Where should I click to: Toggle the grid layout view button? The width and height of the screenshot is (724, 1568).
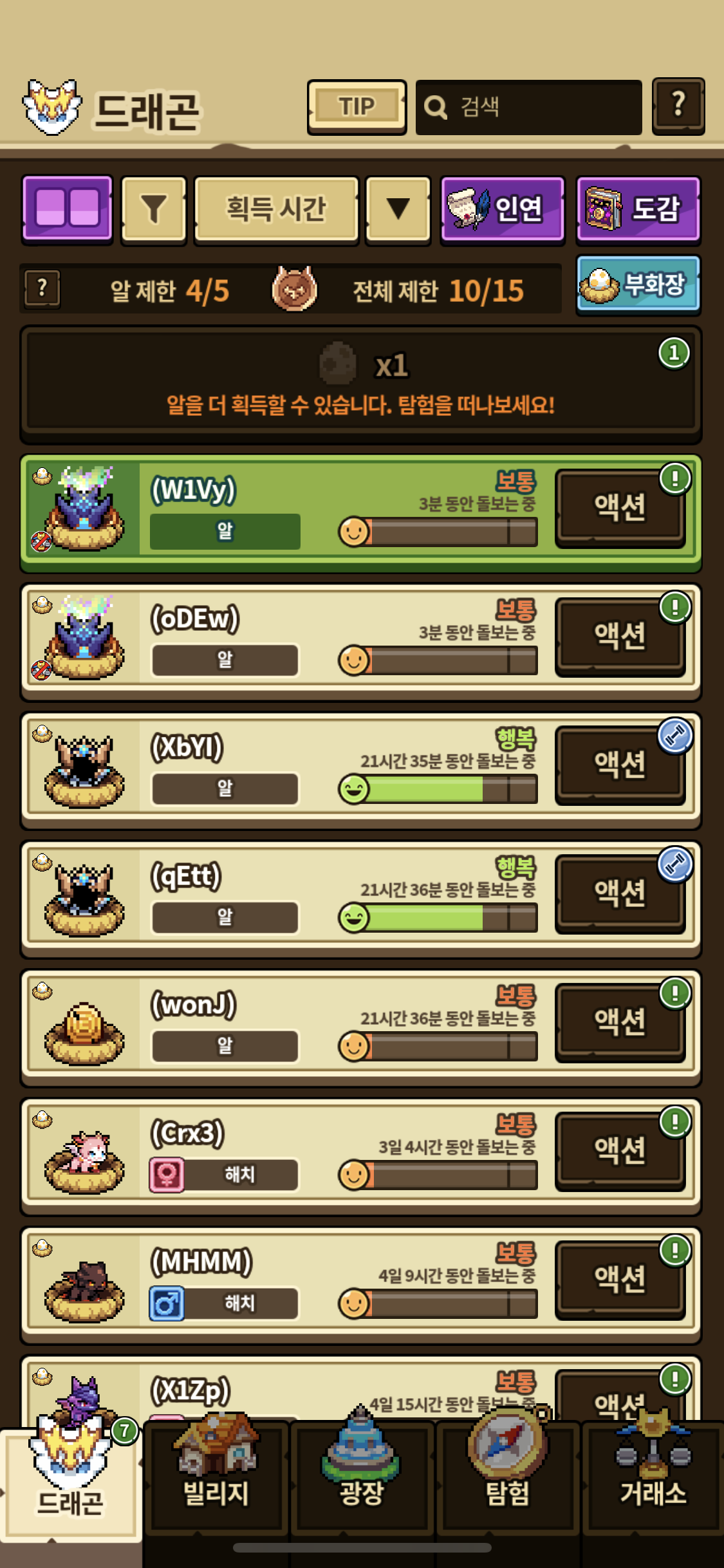pos(67,209)
